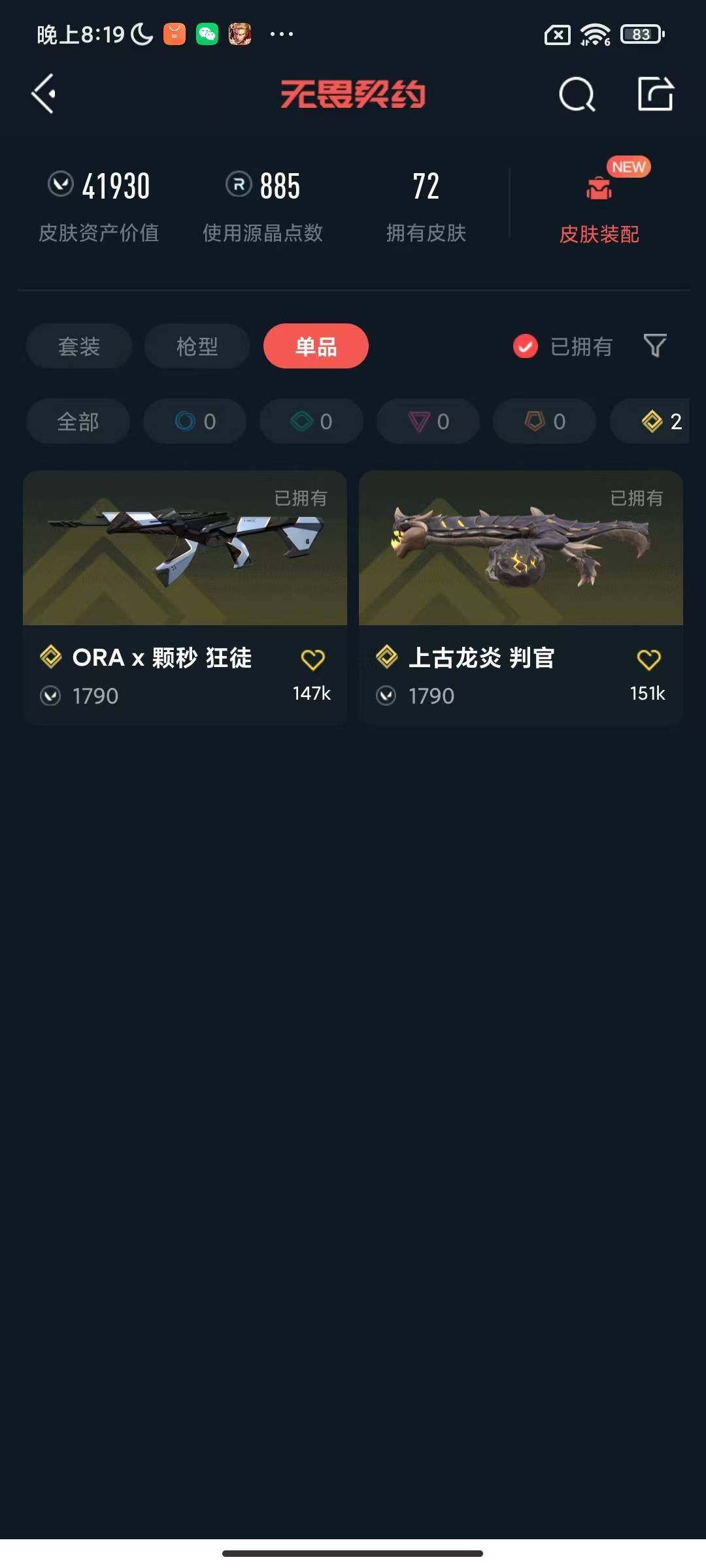Favorite the ORA x 颗秒 狂徒 skin
The width and height of the screenshot is (706, 1568).
(314, 660)
